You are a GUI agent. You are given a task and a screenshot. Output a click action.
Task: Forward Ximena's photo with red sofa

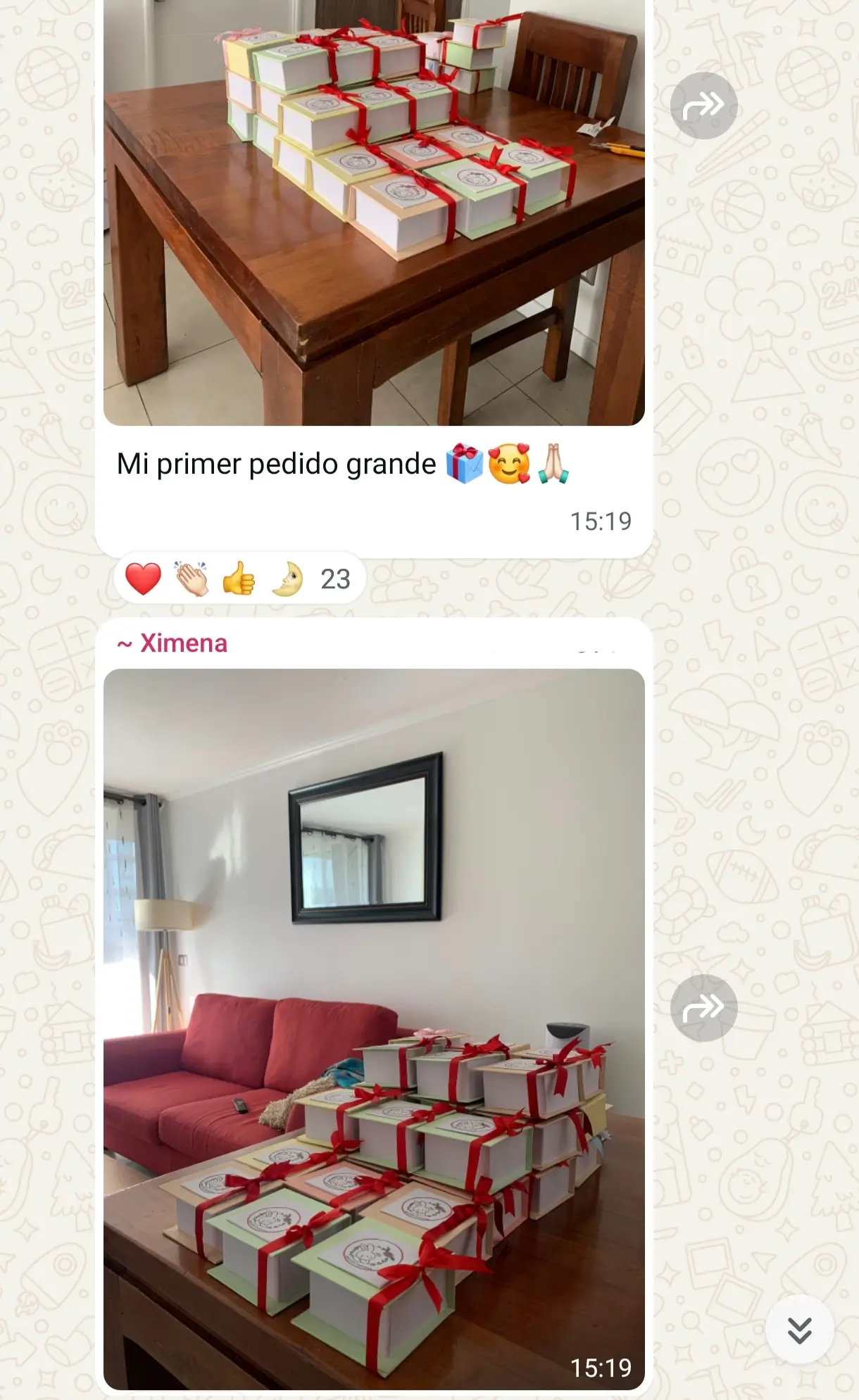pyautogui.click(x=703, y=1008)
